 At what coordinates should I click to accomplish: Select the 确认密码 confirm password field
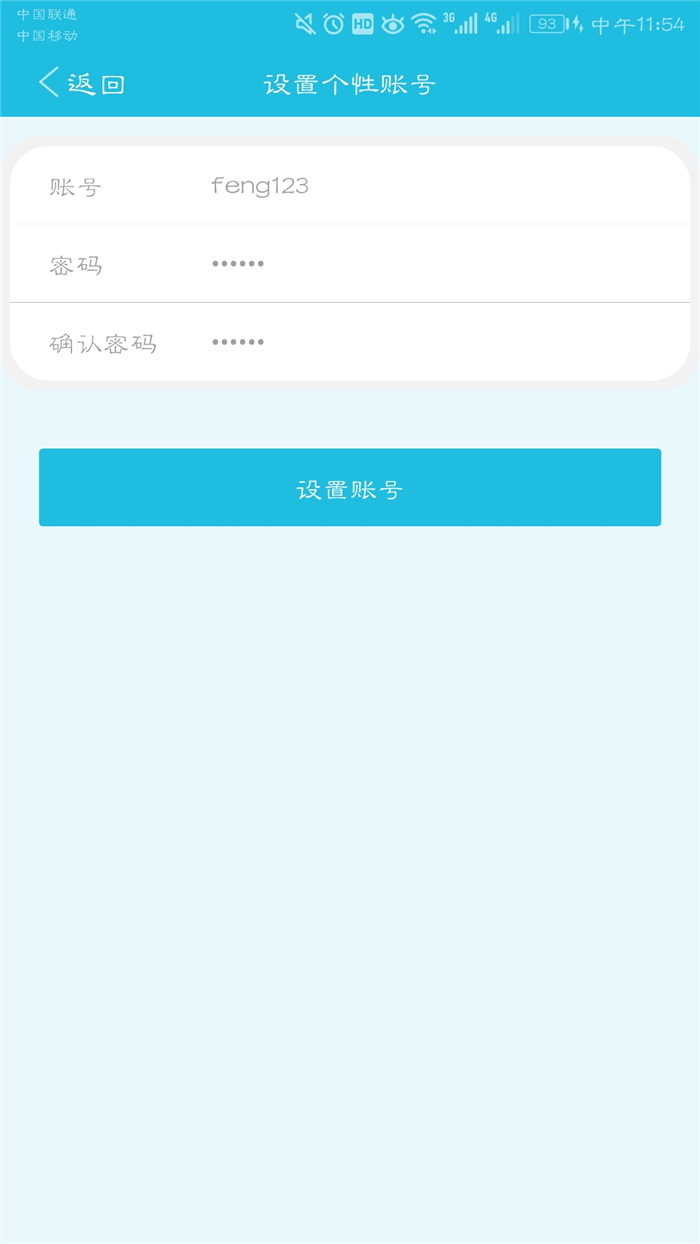coord(430,342)
